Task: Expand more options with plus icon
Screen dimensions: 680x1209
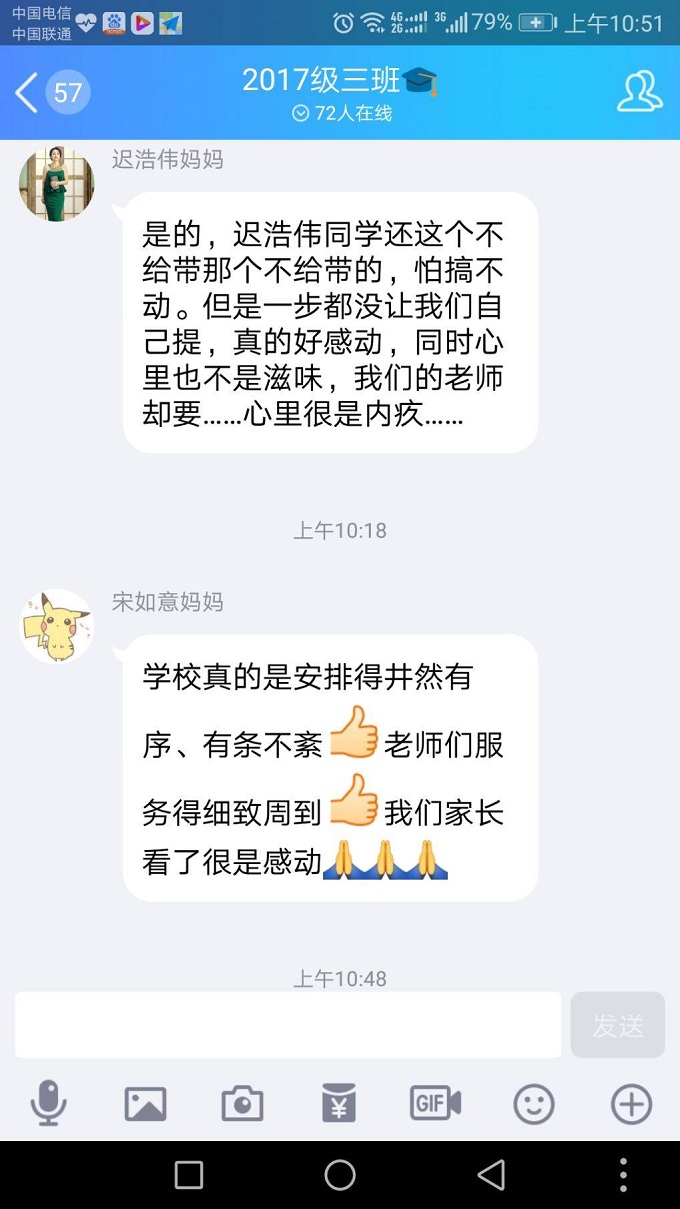Action: [631, 1104]
